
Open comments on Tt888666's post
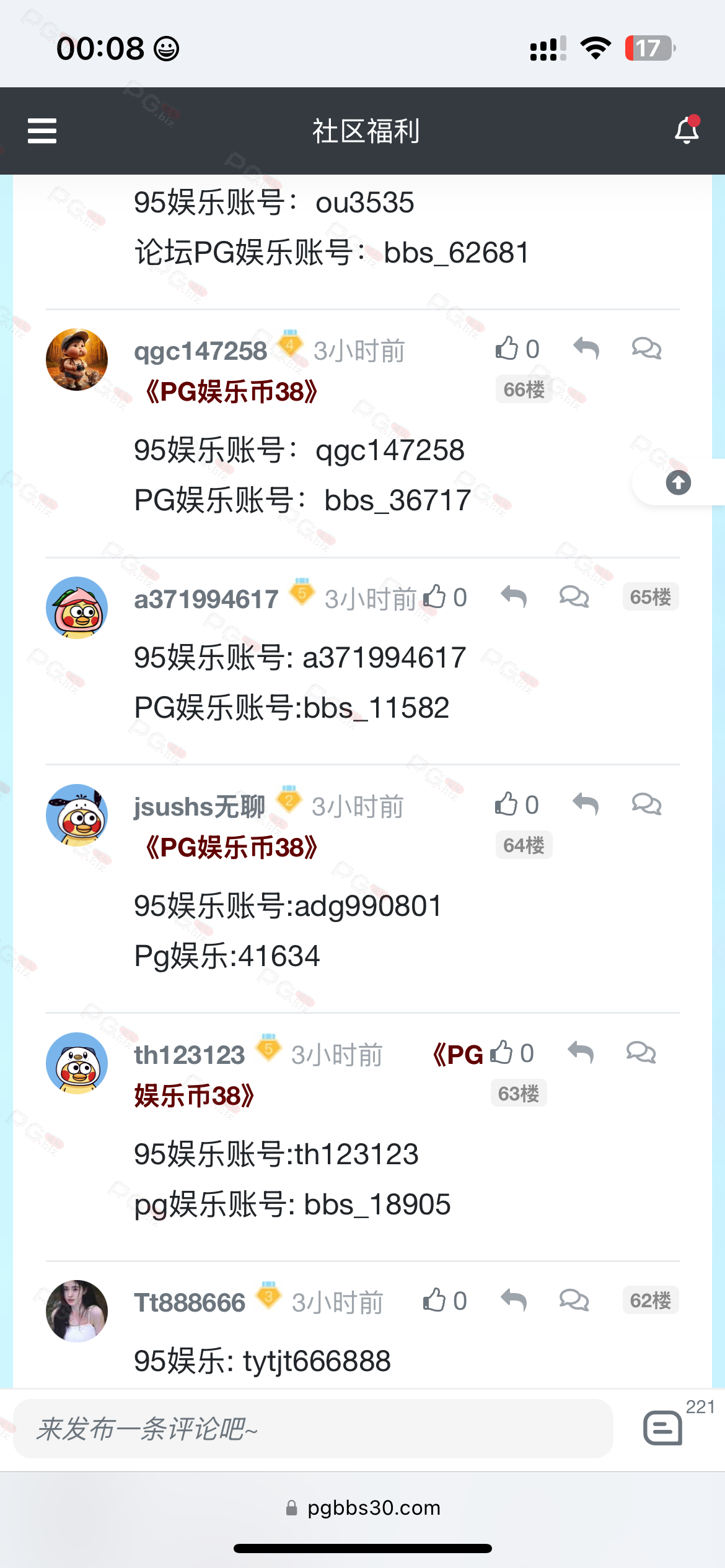point(574,1300)
